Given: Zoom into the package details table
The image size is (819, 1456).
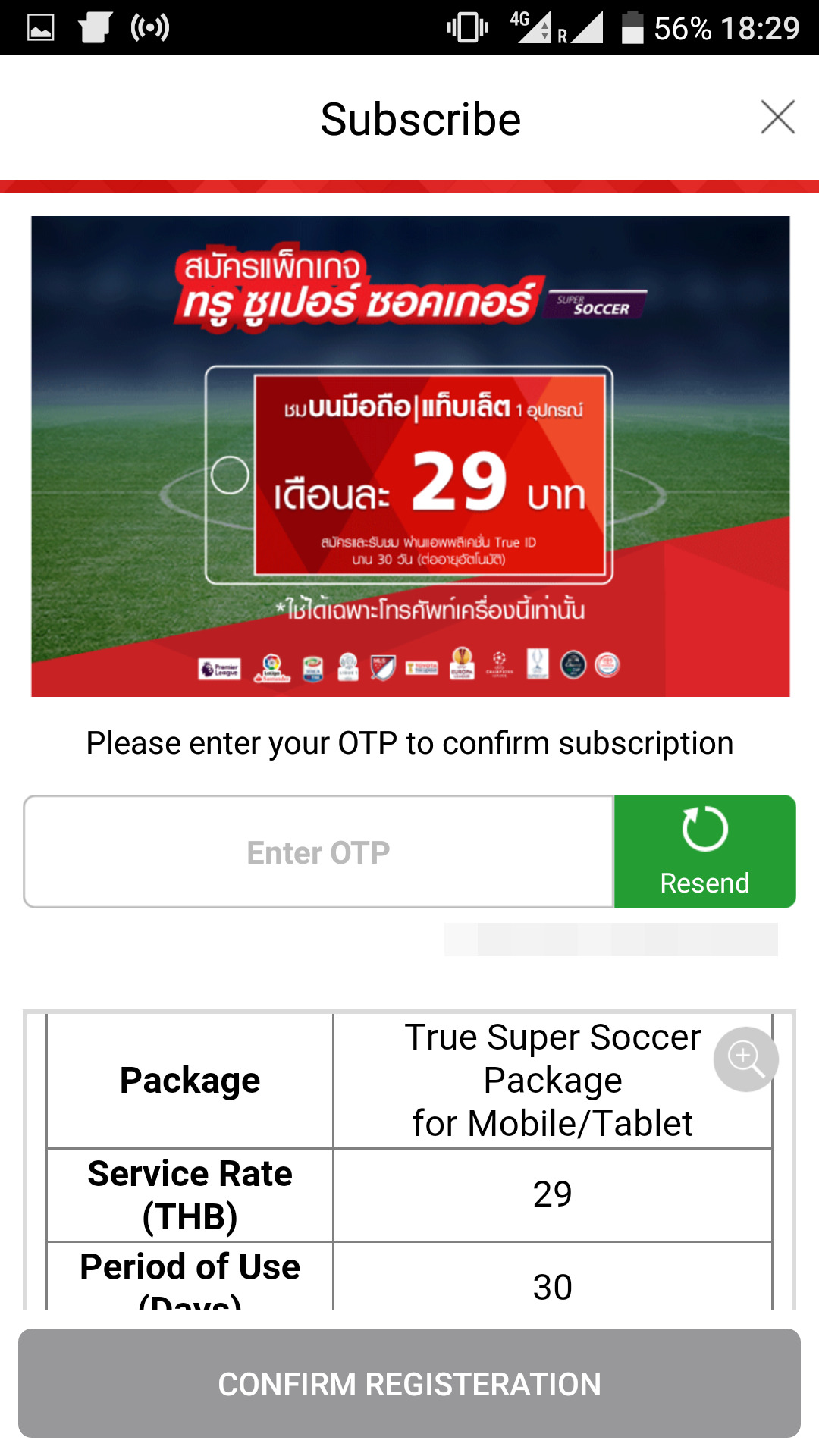Looking at the screenshot, I should [x=745, y=1059].
